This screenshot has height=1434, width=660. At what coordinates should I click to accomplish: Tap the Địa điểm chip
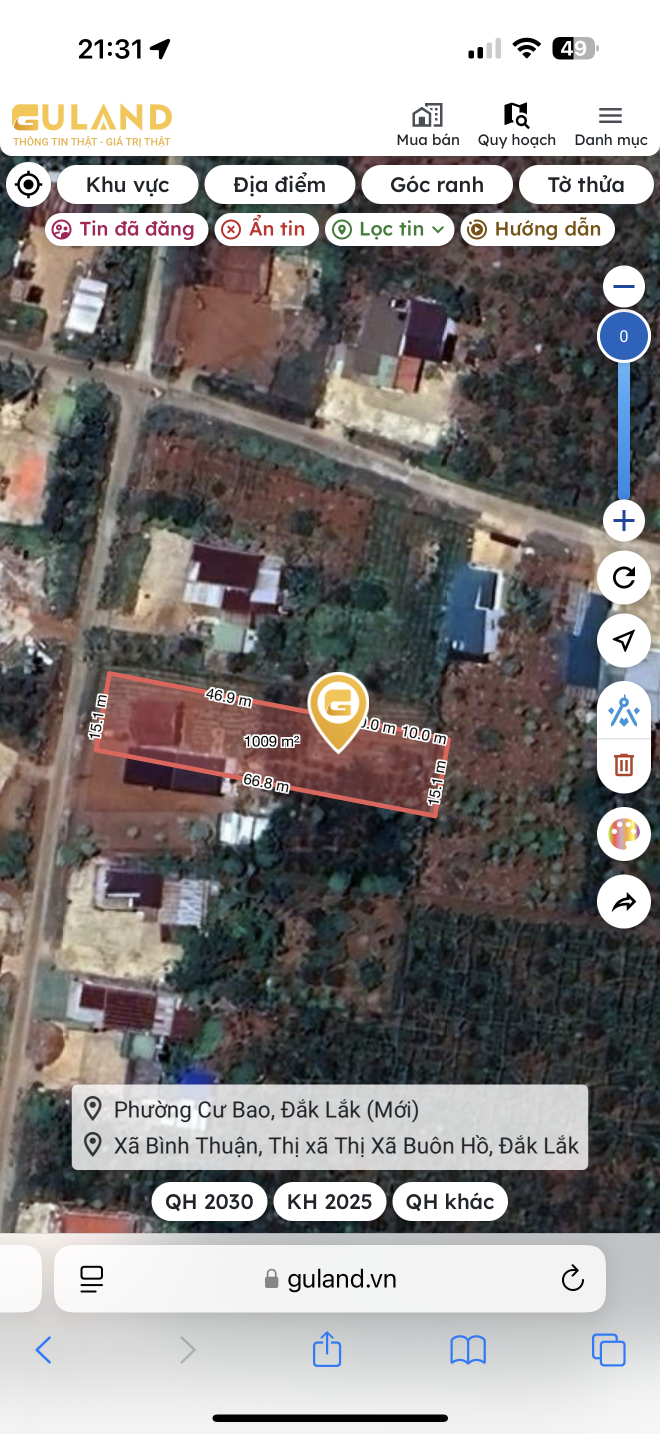point(279,185)
